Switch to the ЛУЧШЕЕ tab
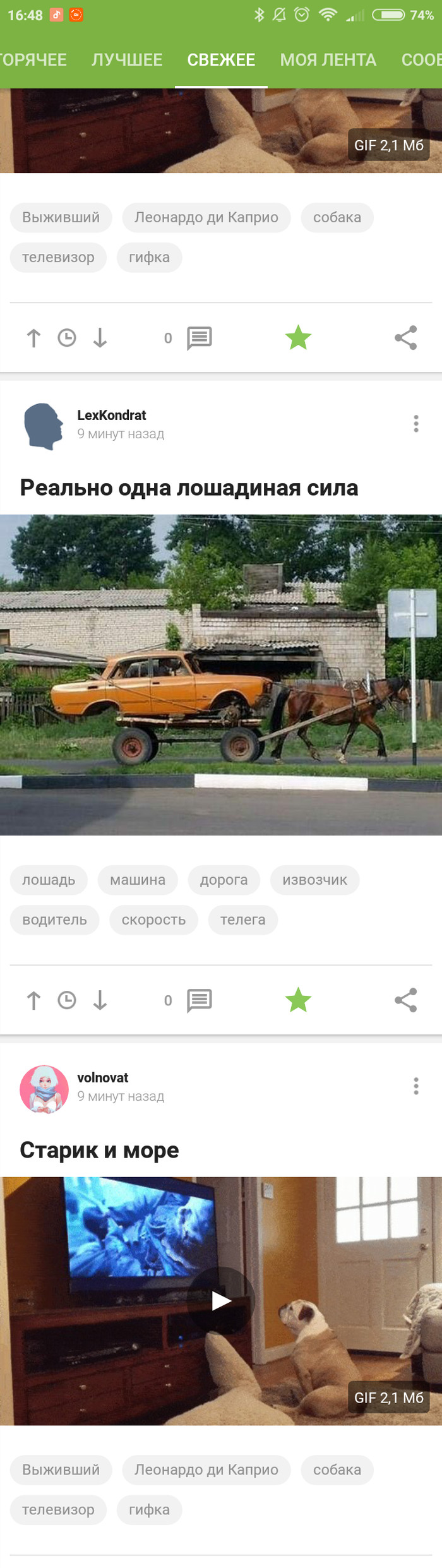 tap(127, 60)
